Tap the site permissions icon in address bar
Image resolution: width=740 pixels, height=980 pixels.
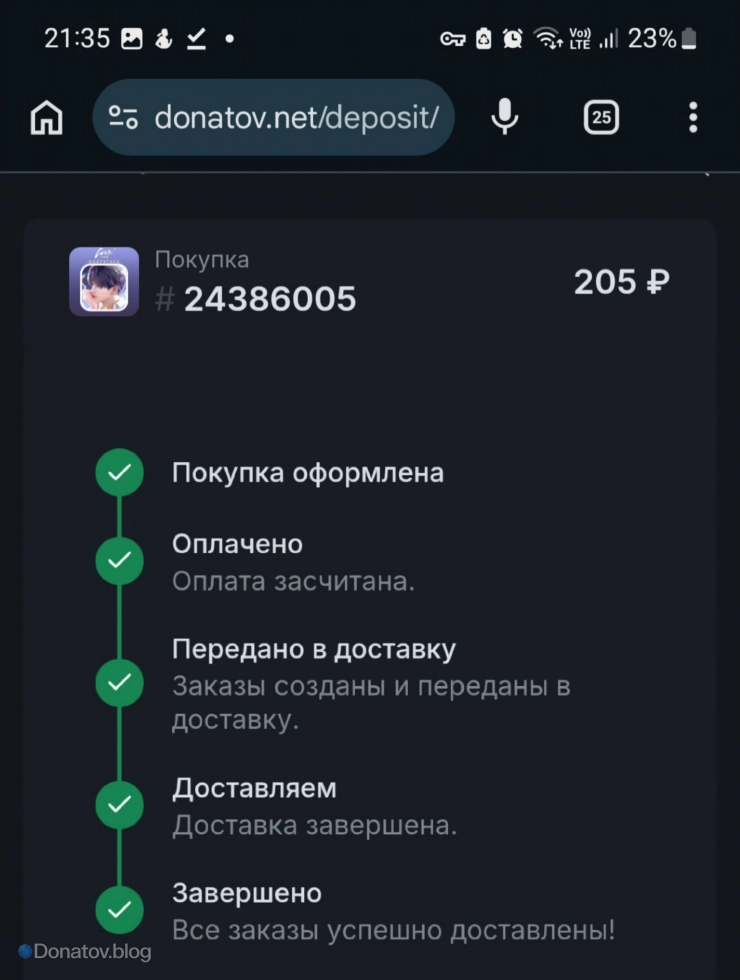point(124,116)
